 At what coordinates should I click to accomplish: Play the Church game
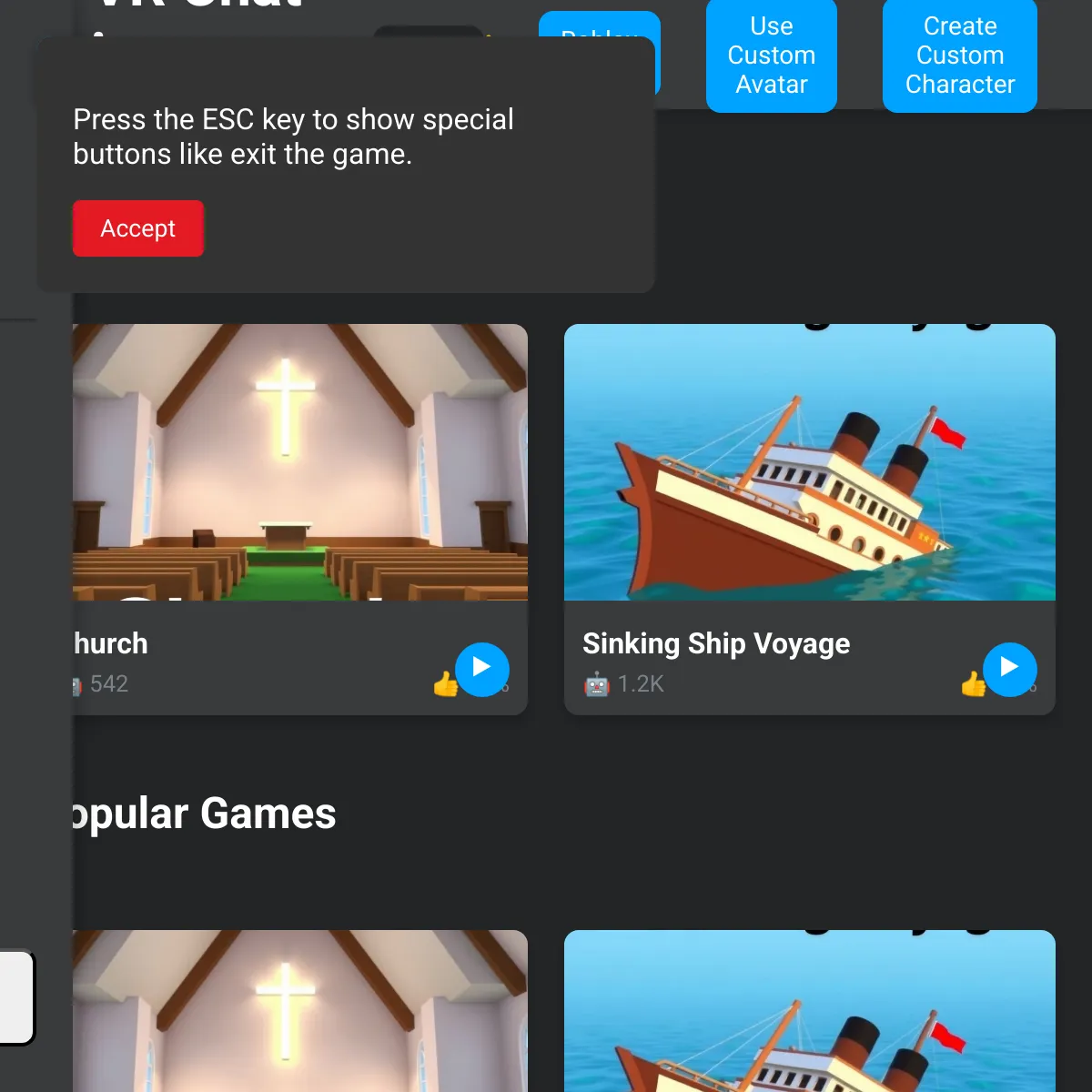(481, 669)
